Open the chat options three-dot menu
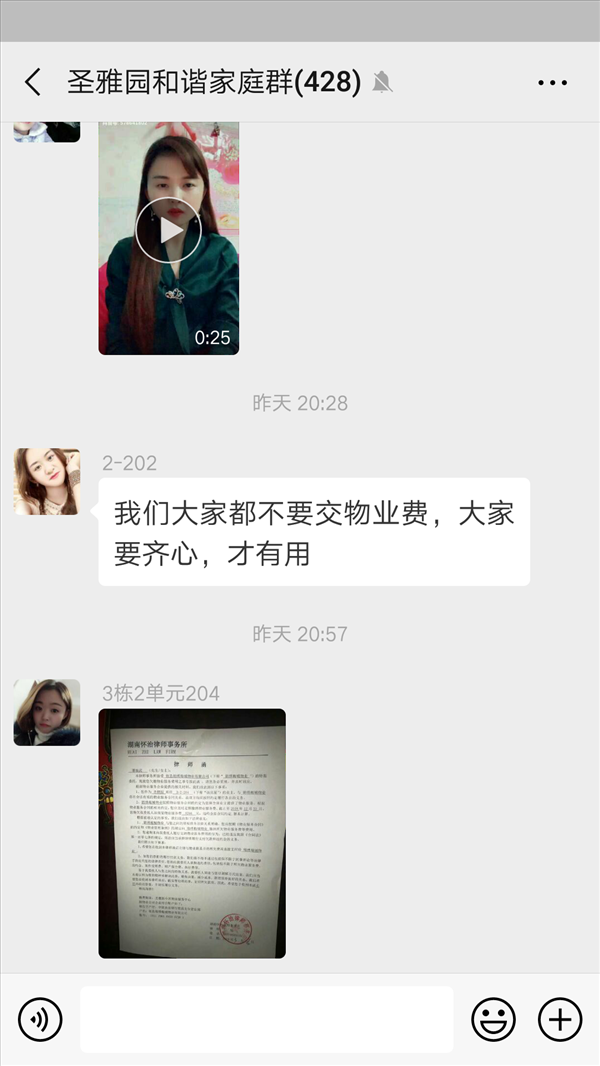This screenshot has height=1066, width=600. coord(552,82)
